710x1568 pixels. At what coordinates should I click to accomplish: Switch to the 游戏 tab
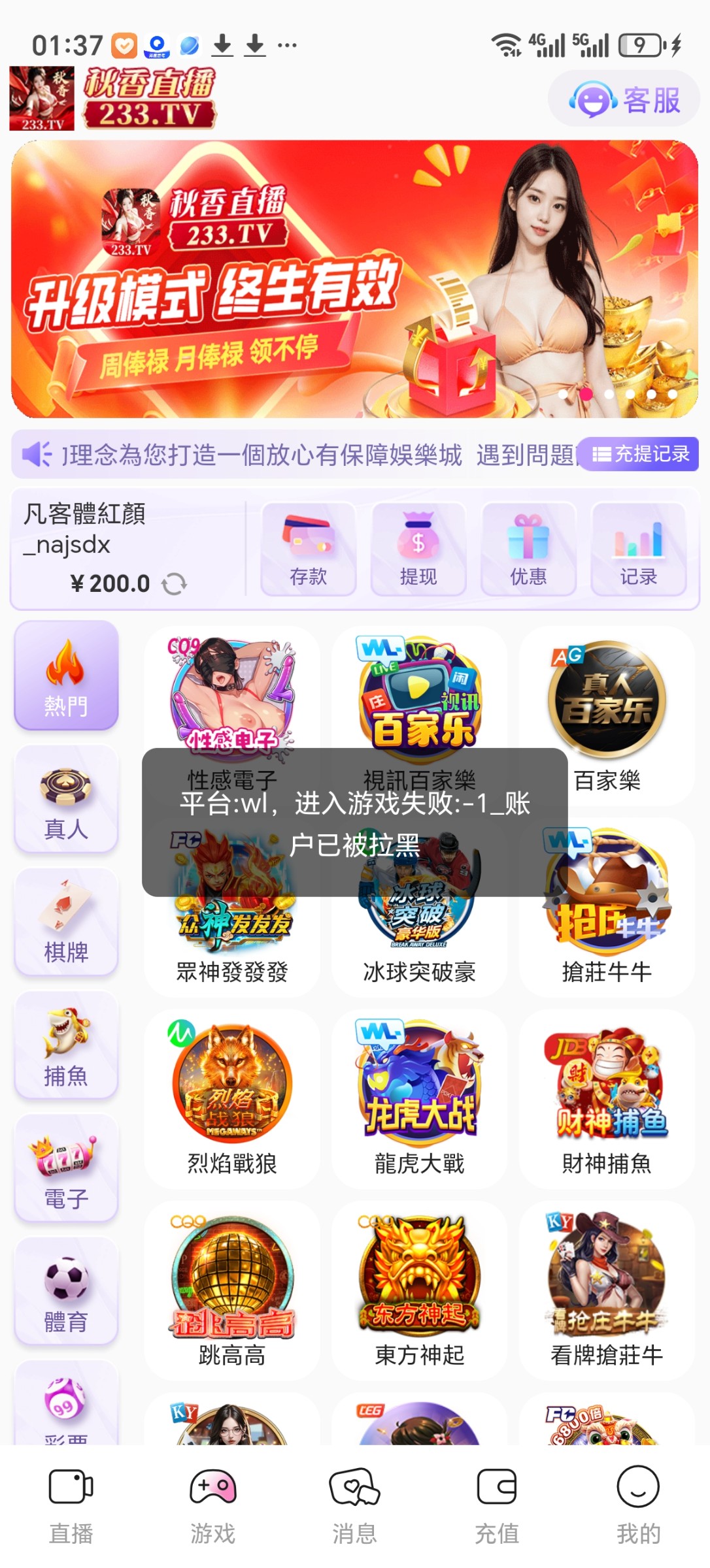[211, 1509]
